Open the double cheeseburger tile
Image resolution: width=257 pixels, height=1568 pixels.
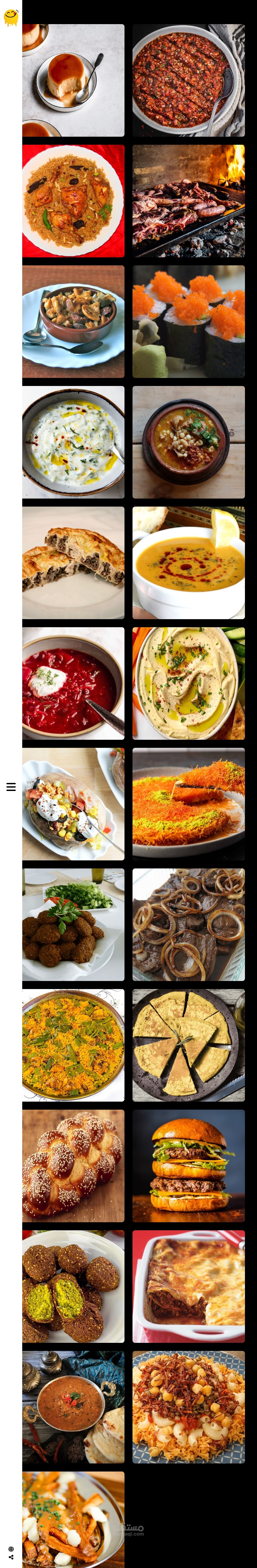click(188, 1165)
